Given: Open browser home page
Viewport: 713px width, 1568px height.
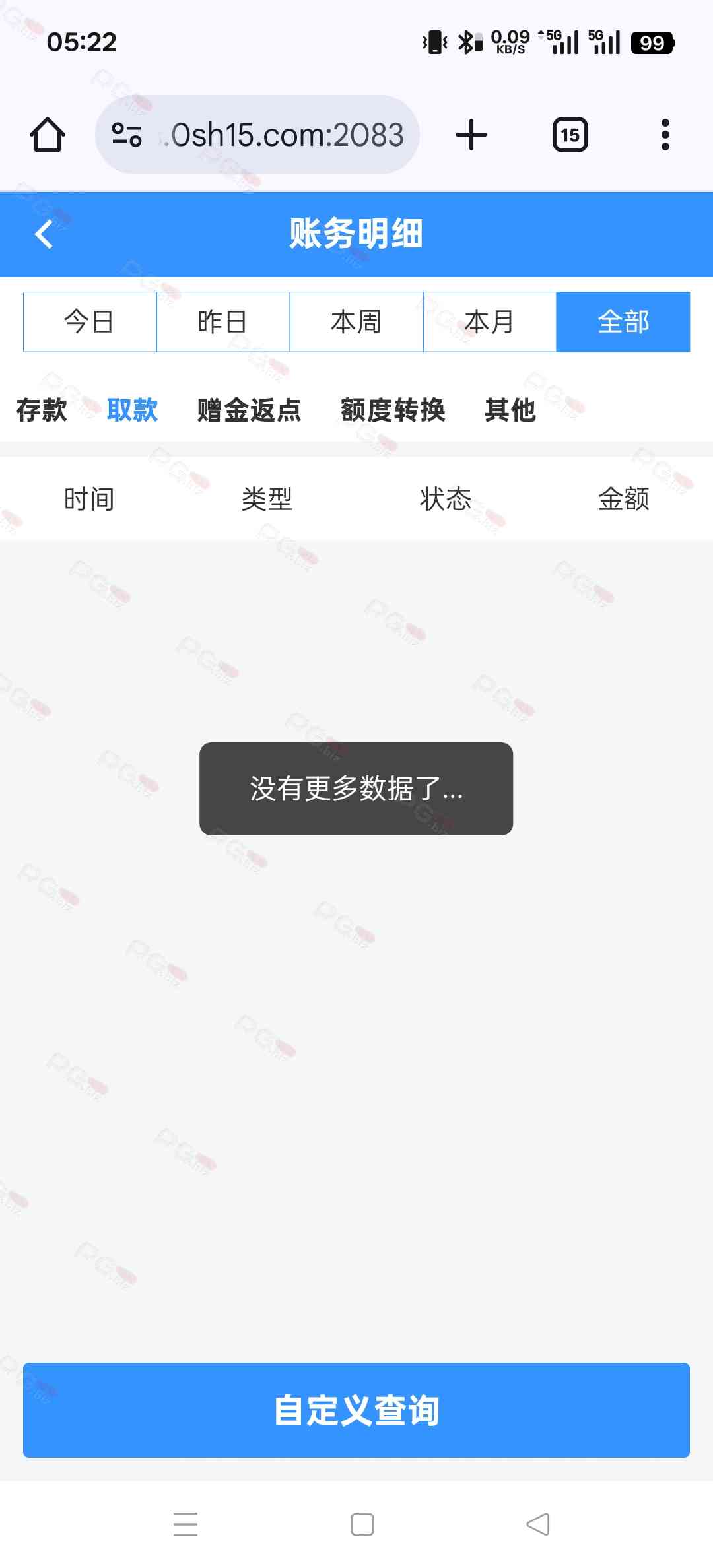Looking at the screenshot, I should (x=48, y=135).
